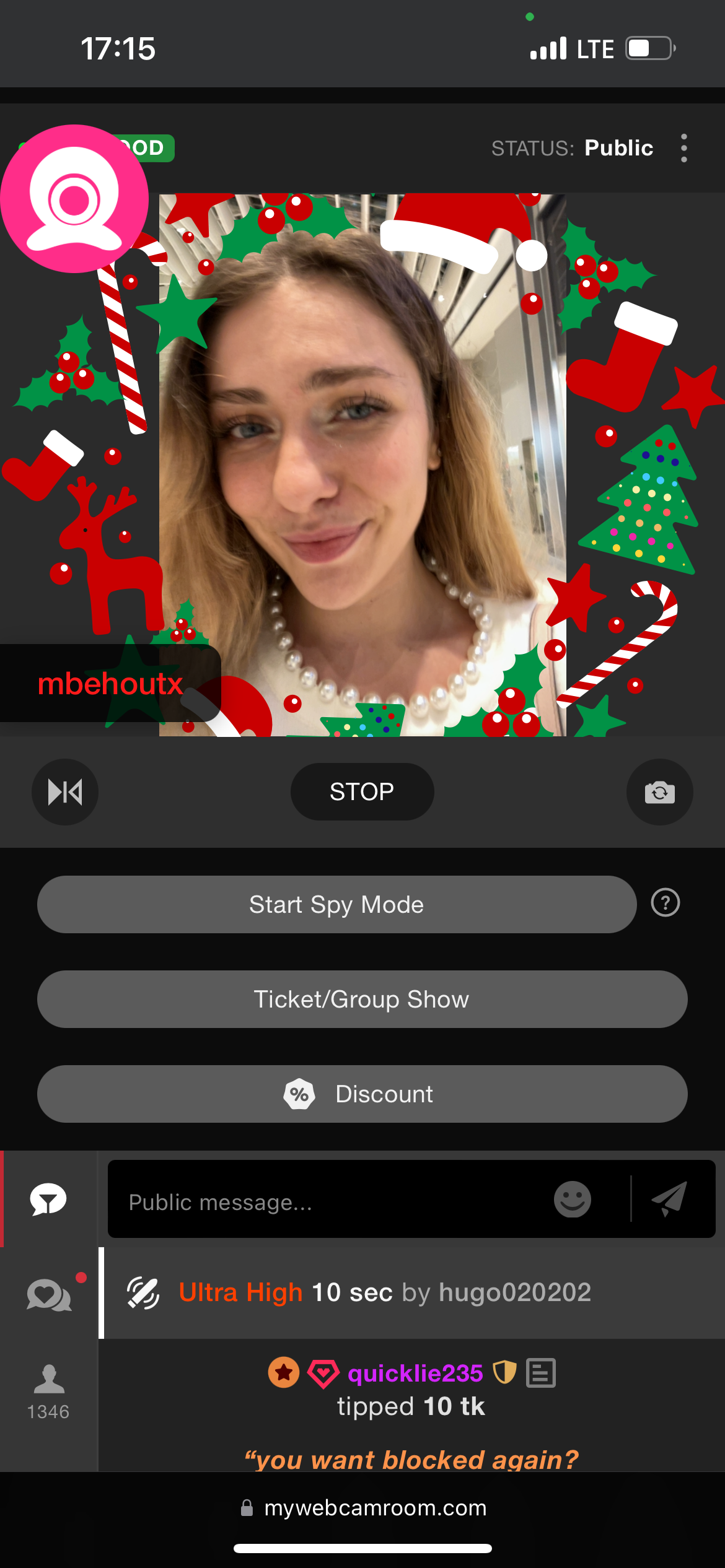View the 1346 viewers list

(x=48, y=1391)
